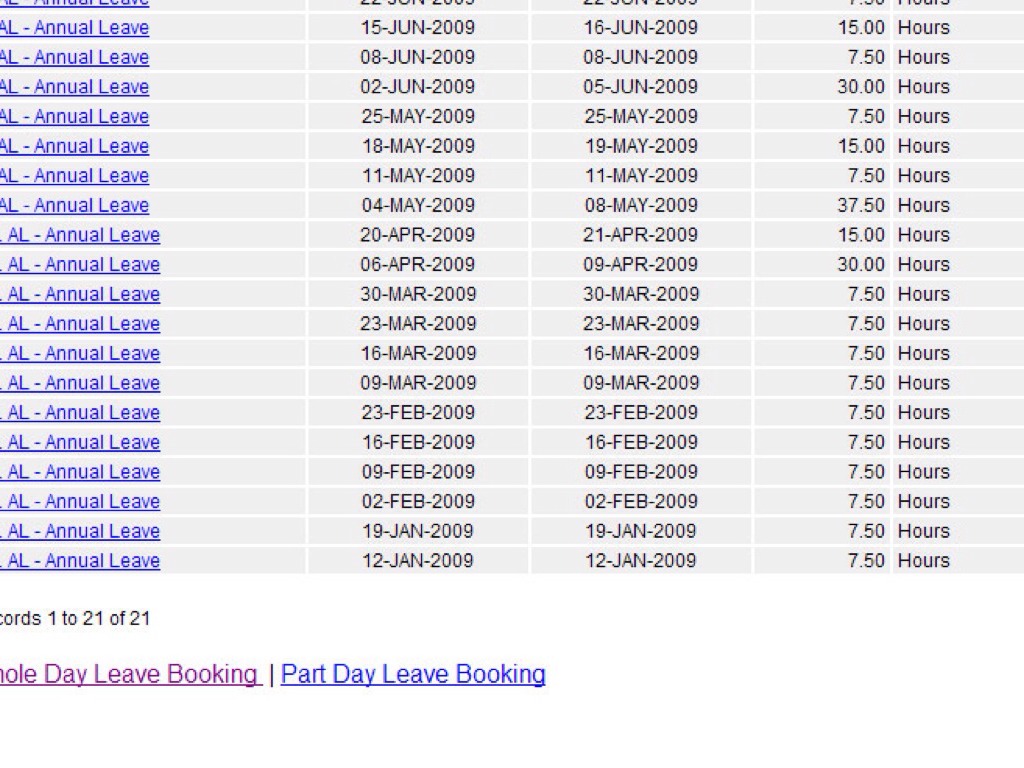Open Annual Leave entry starting 23-FEB-2009
Screen dimensions: 1024x768
[82, 413]
